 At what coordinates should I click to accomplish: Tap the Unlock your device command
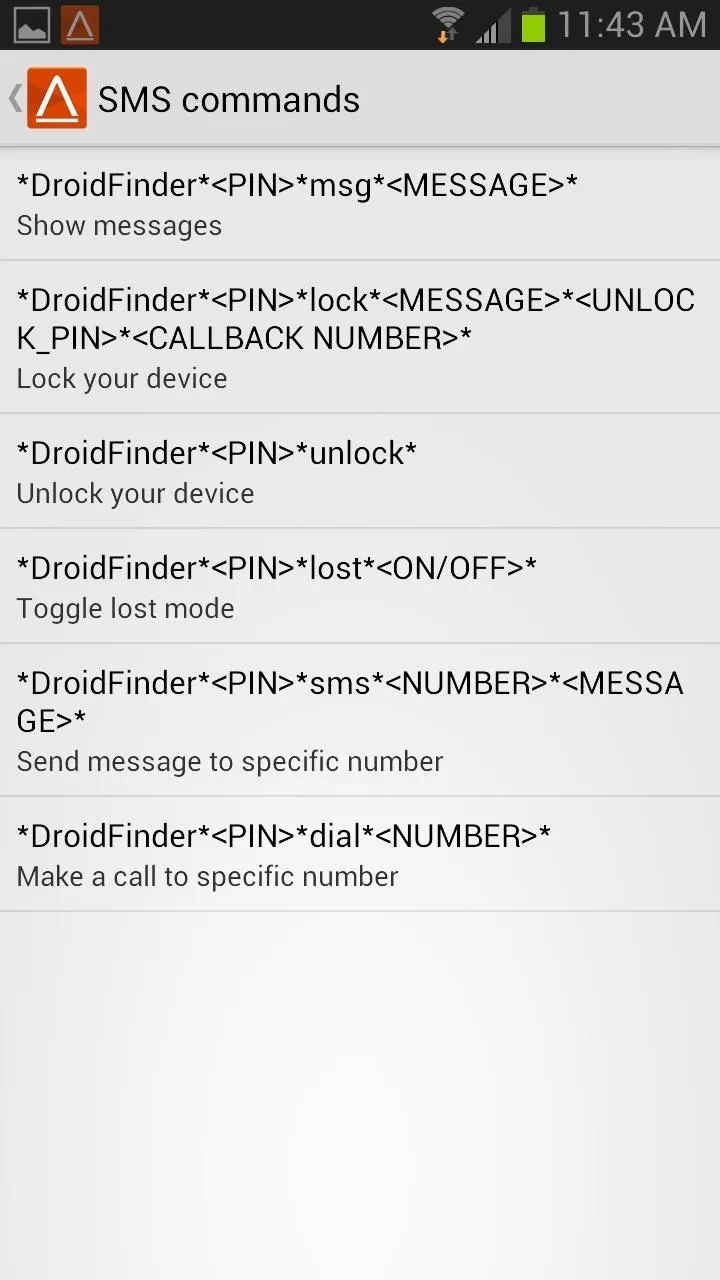(x=360, y=471)
